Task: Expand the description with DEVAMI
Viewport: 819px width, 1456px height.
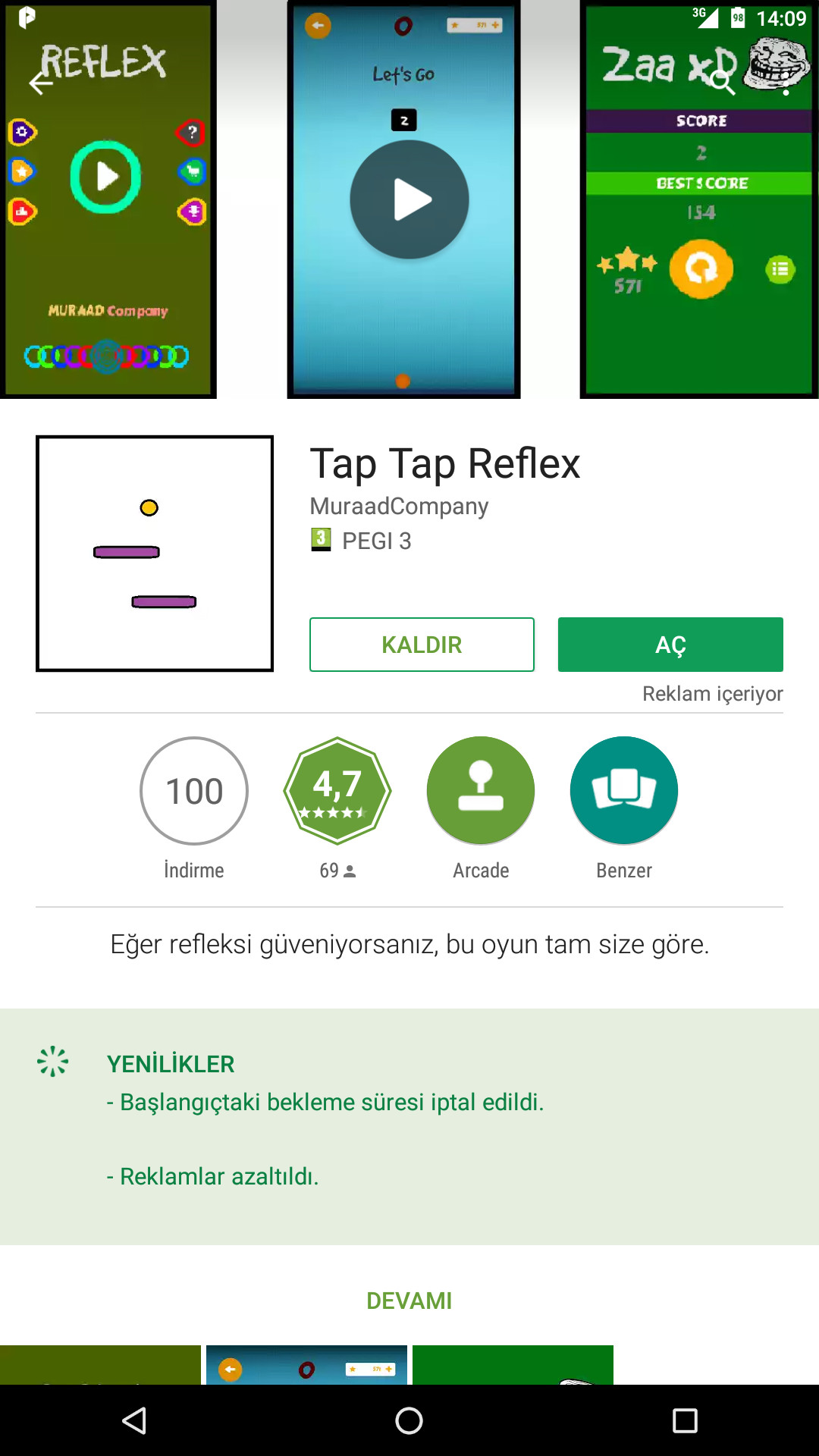Action: [409, 1301]
